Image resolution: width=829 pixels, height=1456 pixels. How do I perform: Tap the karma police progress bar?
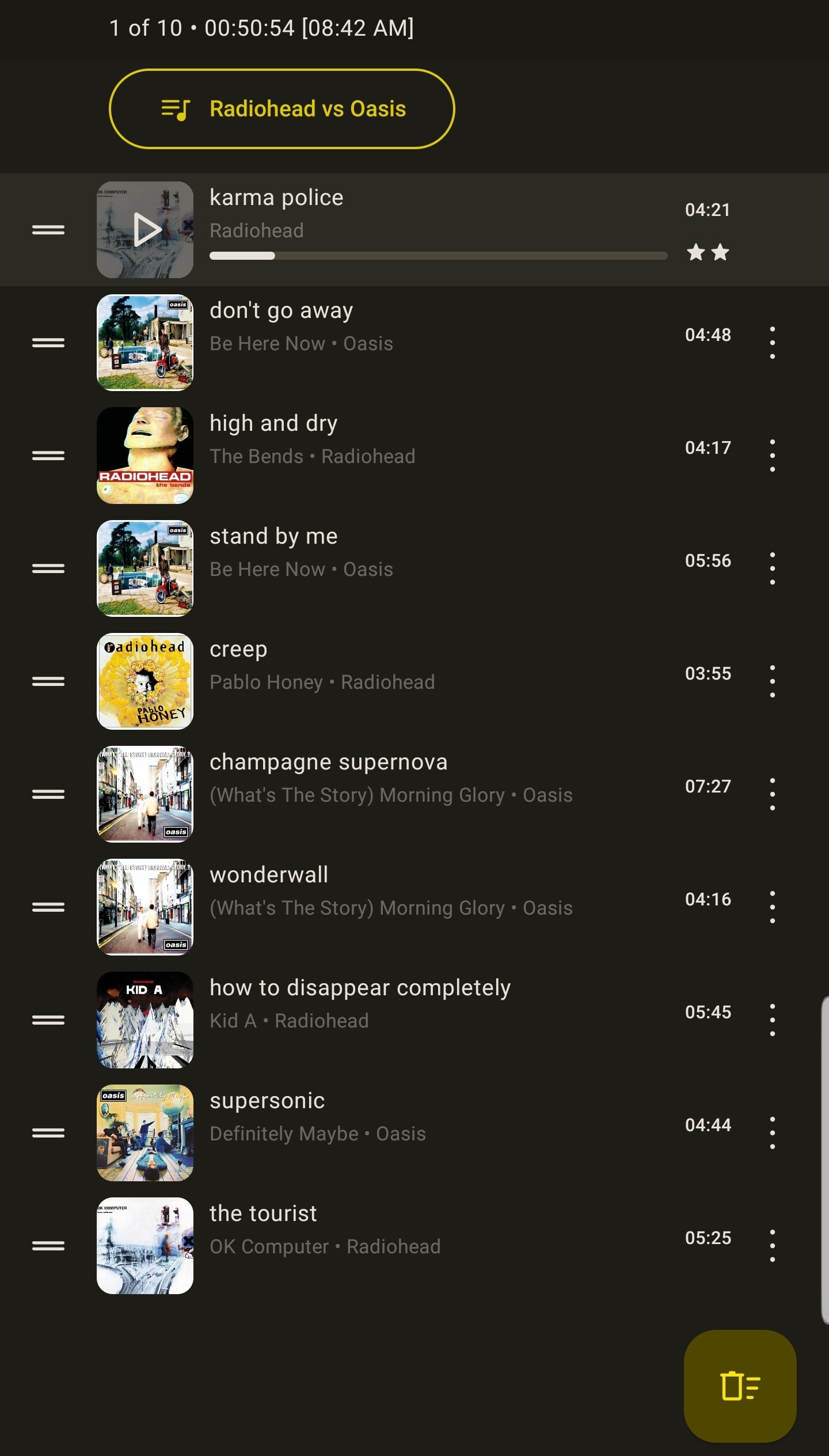438,256
